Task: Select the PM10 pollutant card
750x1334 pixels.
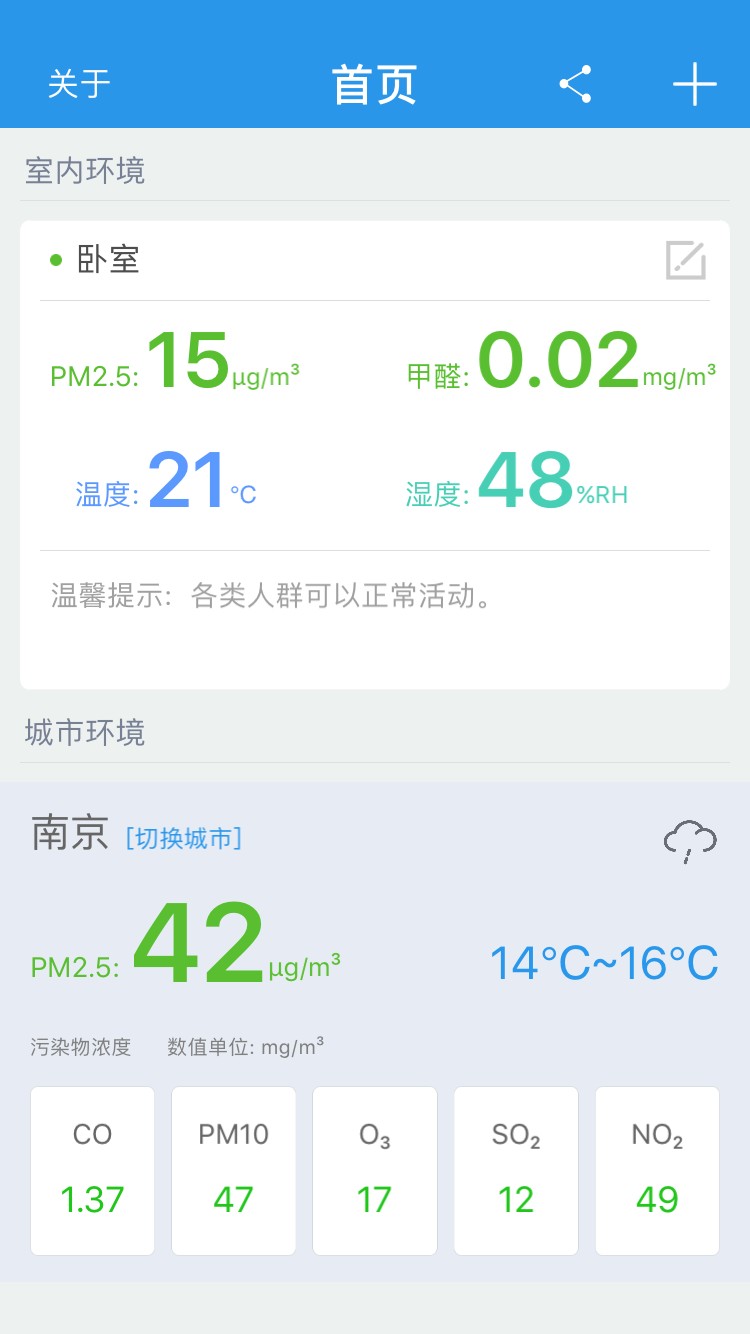Action: pos(233,1170)
